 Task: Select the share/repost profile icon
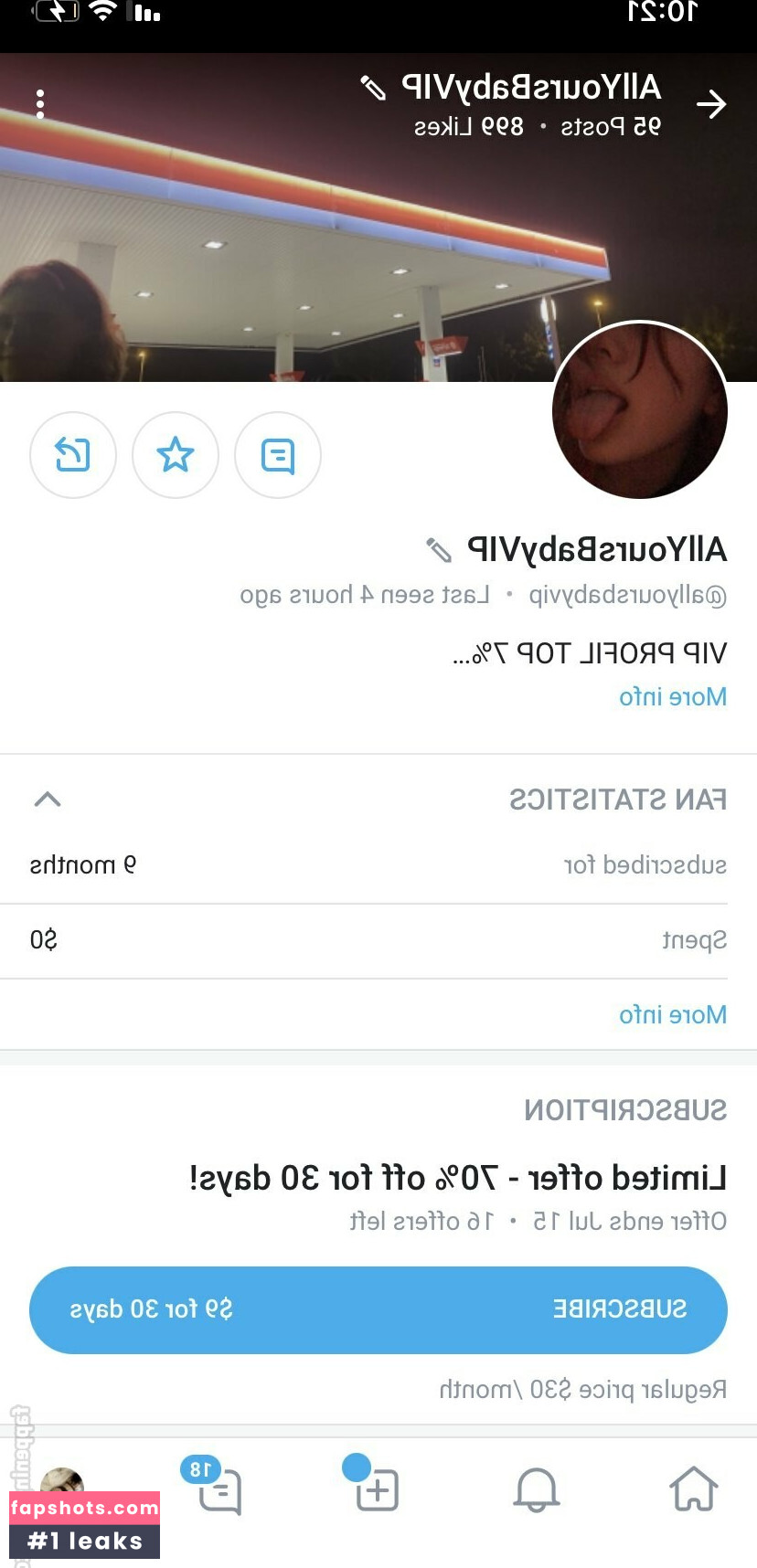73,455
